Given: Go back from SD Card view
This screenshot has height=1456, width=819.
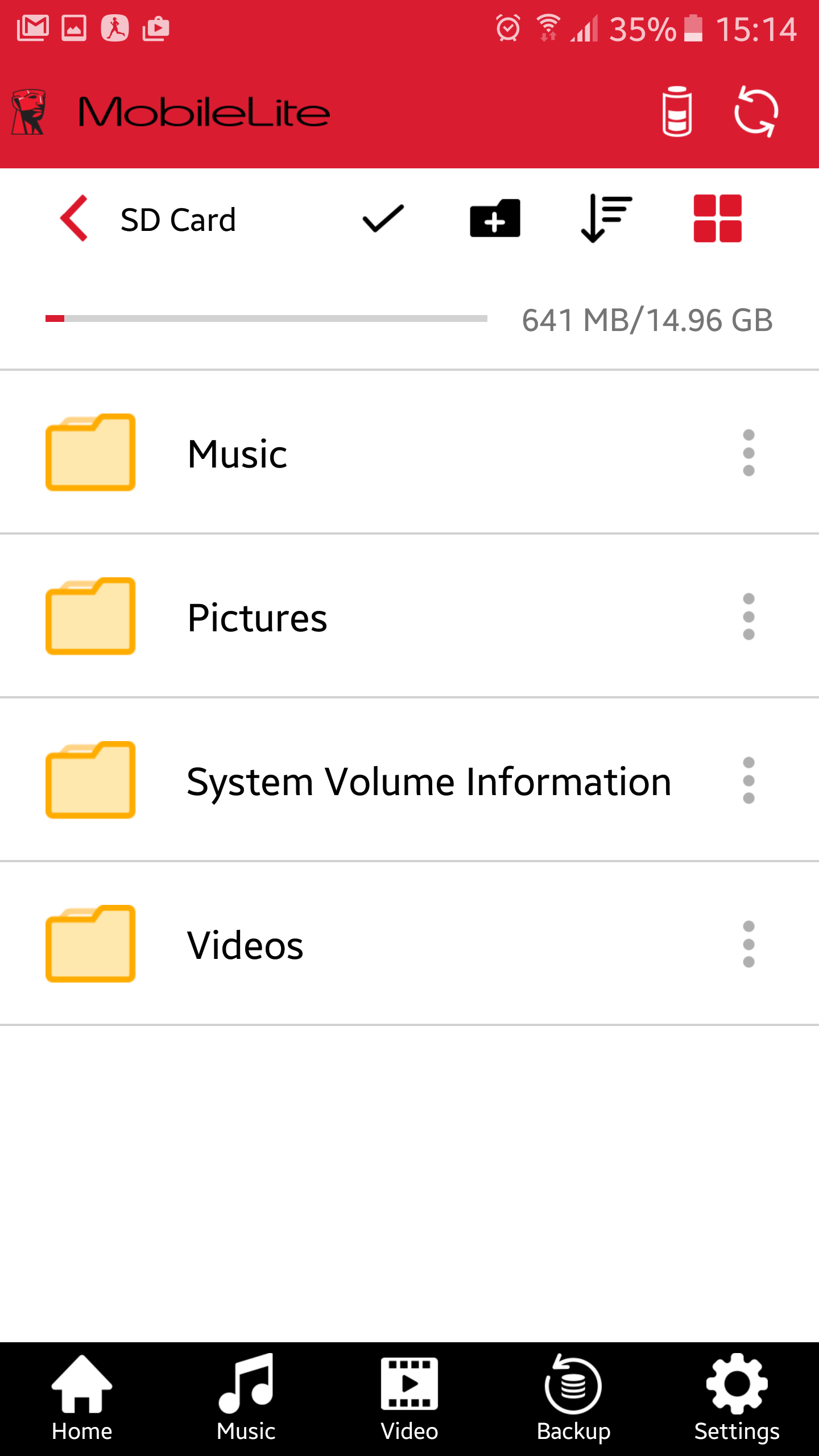Looking at the screenshot, I should [x=75, y=219].
